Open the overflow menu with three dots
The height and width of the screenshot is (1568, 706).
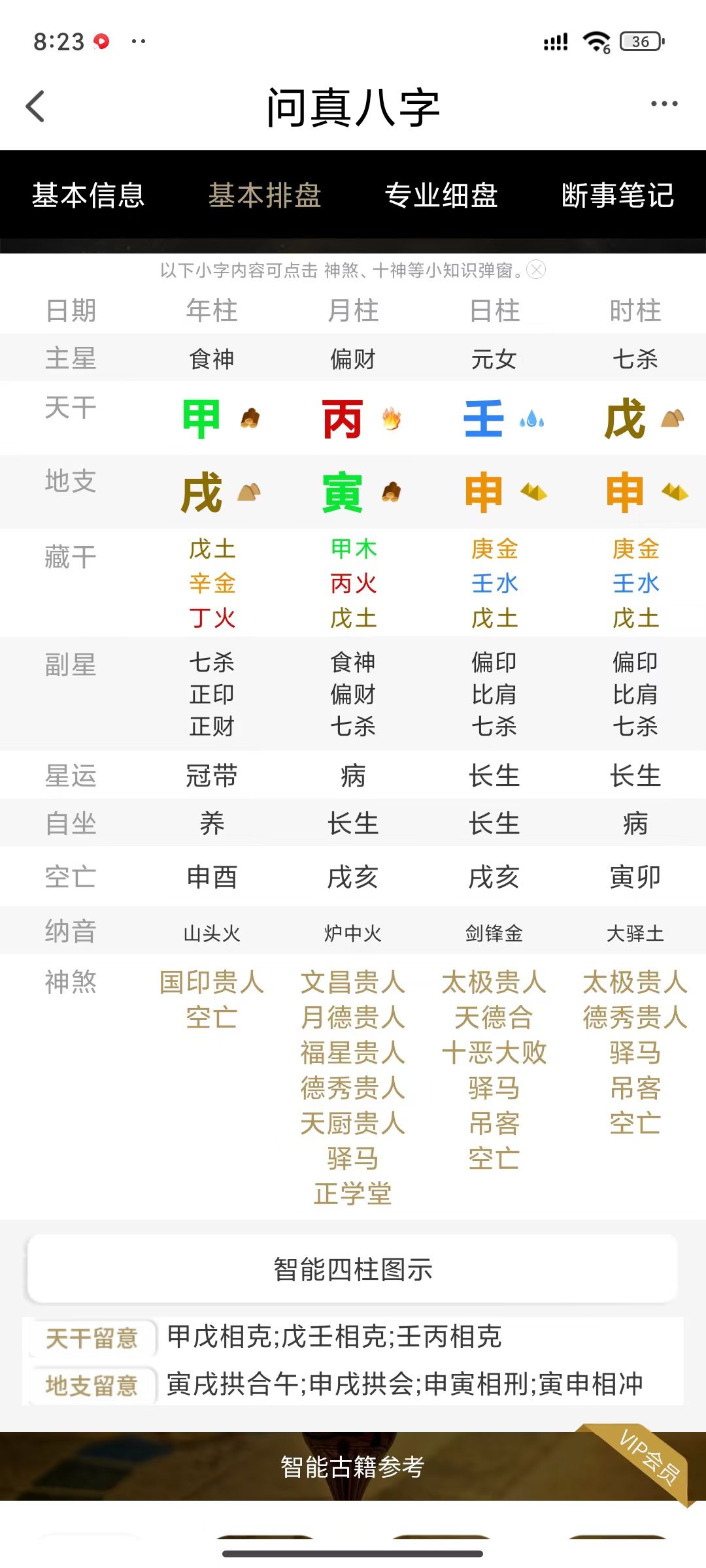(664, 104)
